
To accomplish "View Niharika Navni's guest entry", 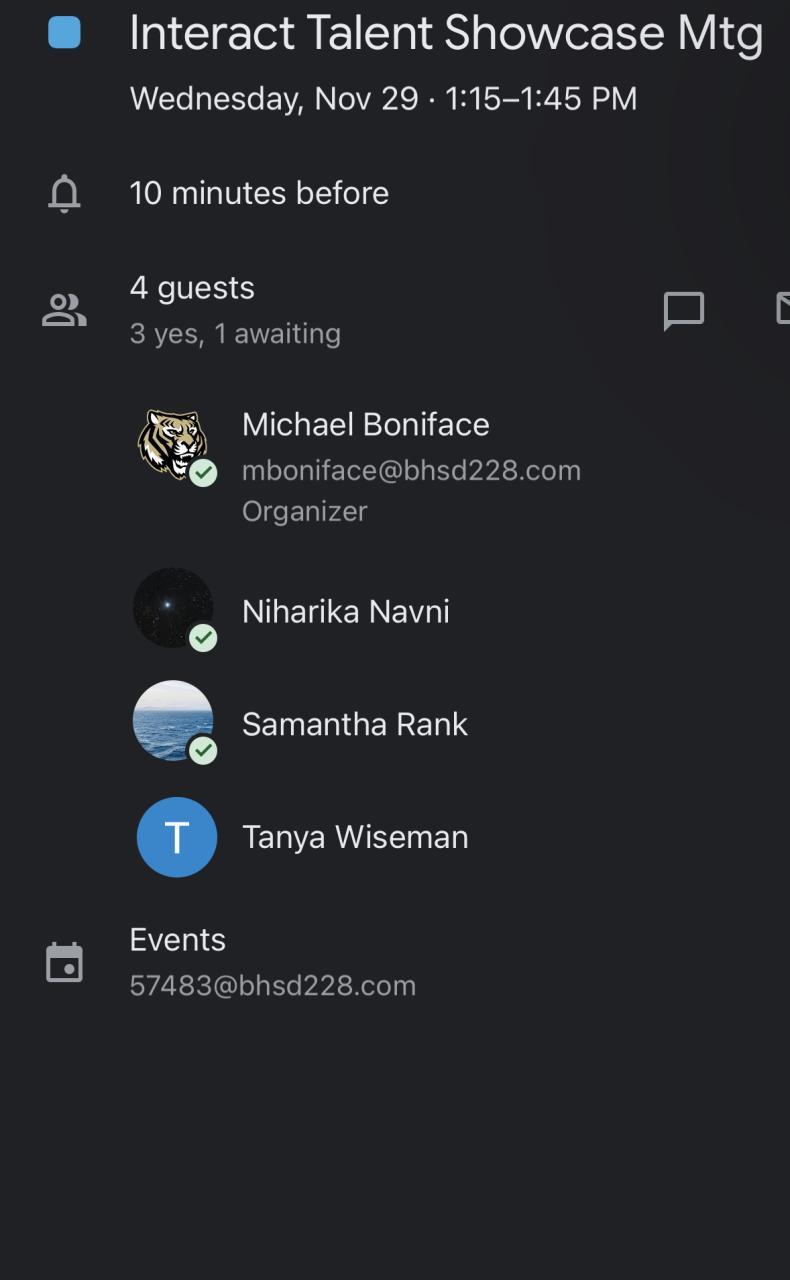I will (345, 611).
